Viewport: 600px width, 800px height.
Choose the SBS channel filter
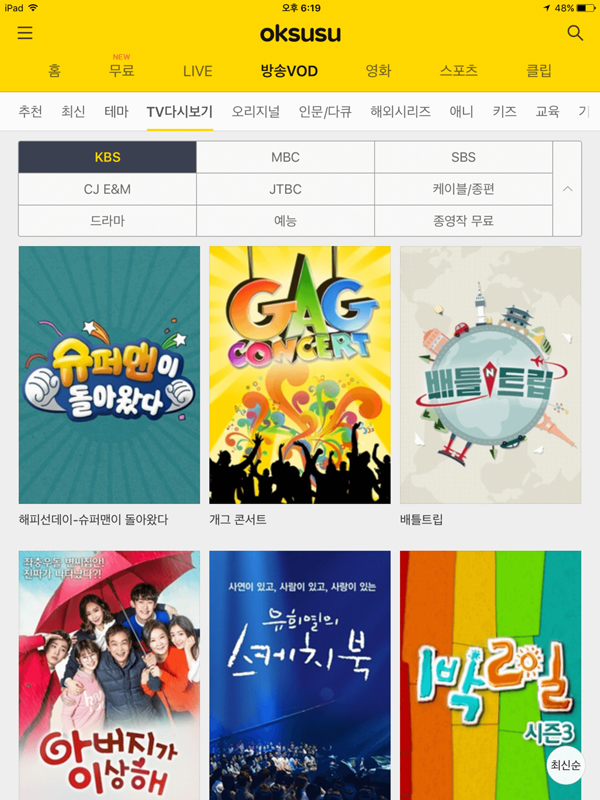(x=463, y=157)
